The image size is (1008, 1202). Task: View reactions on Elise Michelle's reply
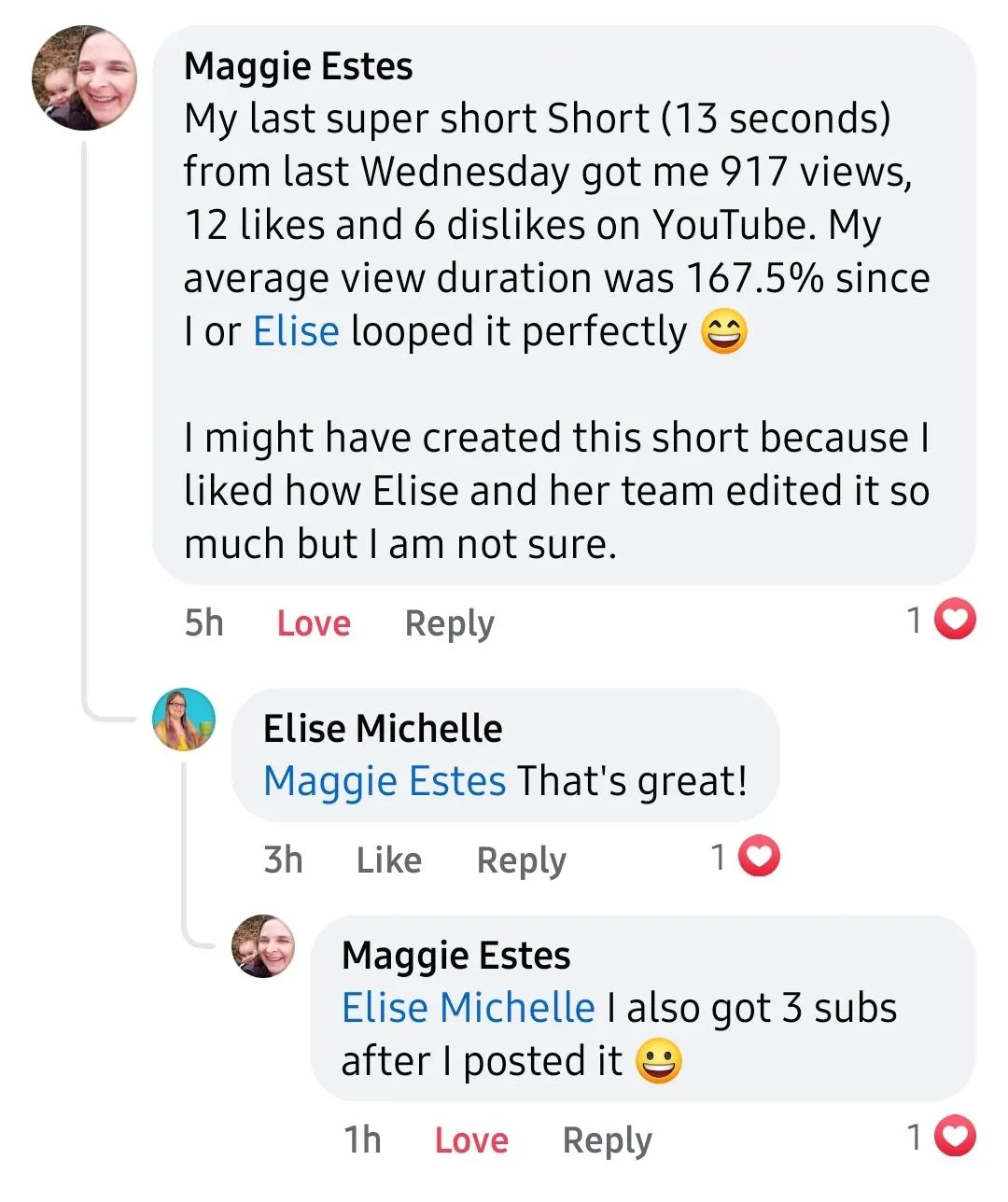point(747,857)
